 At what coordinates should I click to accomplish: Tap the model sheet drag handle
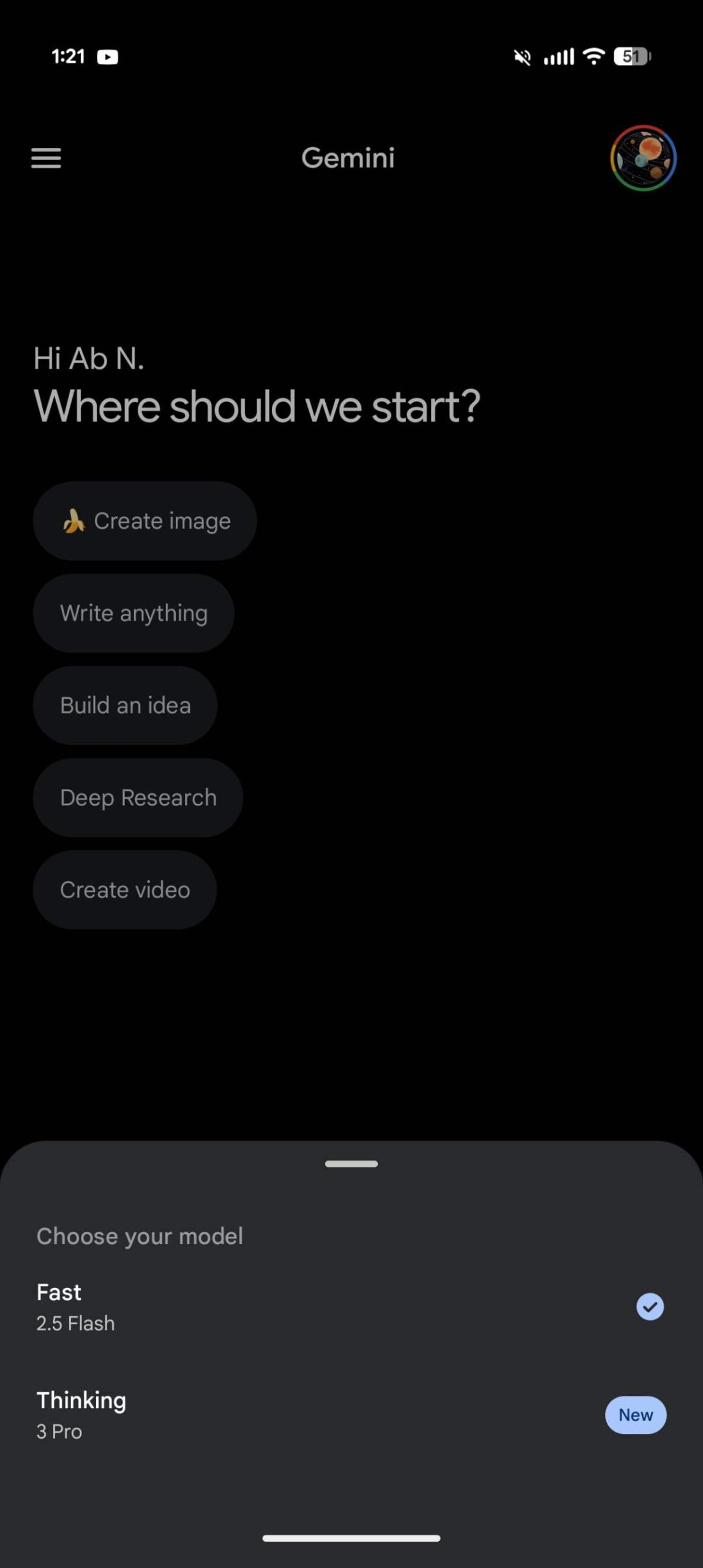(351, 1164)
